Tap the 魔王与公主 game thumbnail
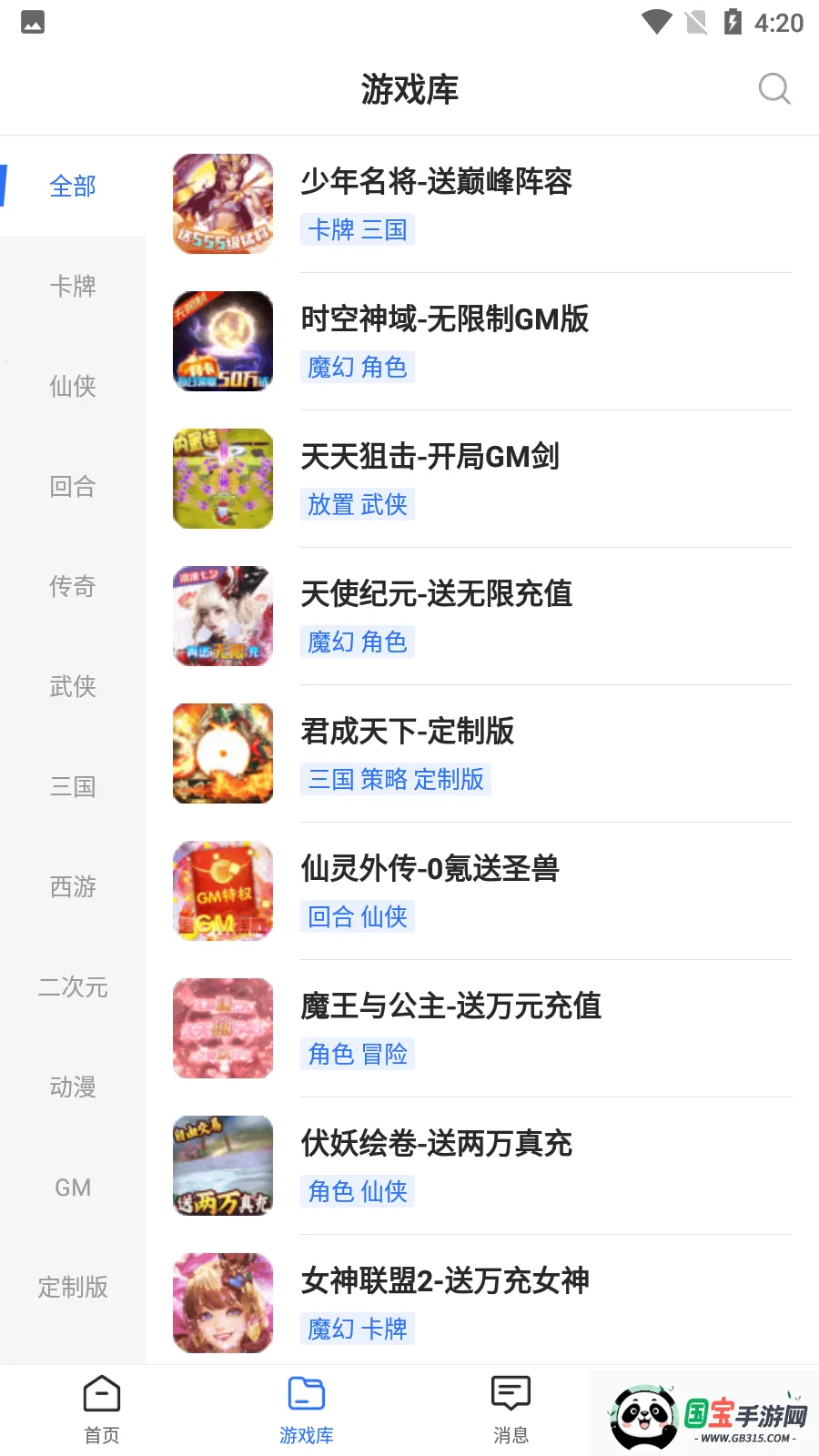The height and width of the screenshot is (1456, 819). click(222, 1028)
